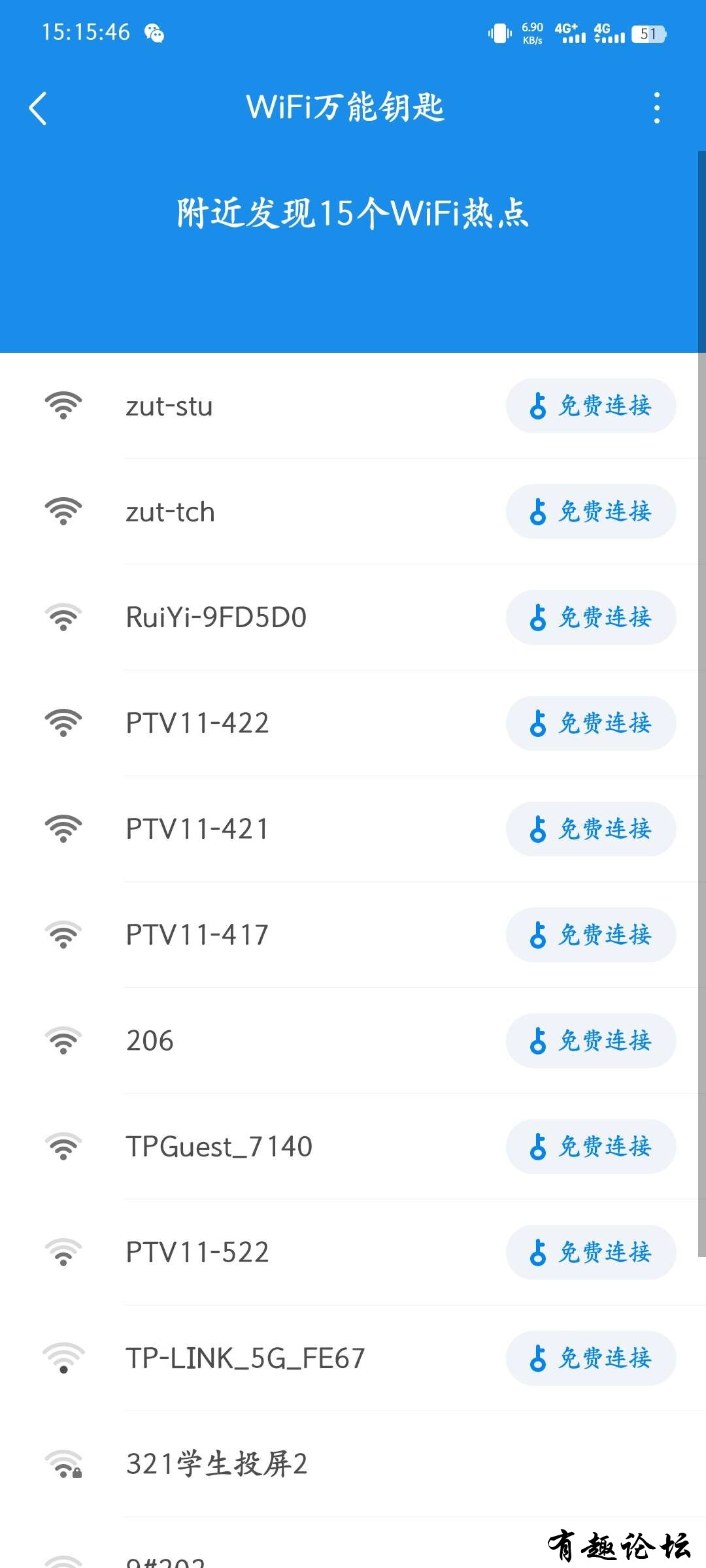
Task: Connect free to PTV11-417
Action: (x=590, y=935)
